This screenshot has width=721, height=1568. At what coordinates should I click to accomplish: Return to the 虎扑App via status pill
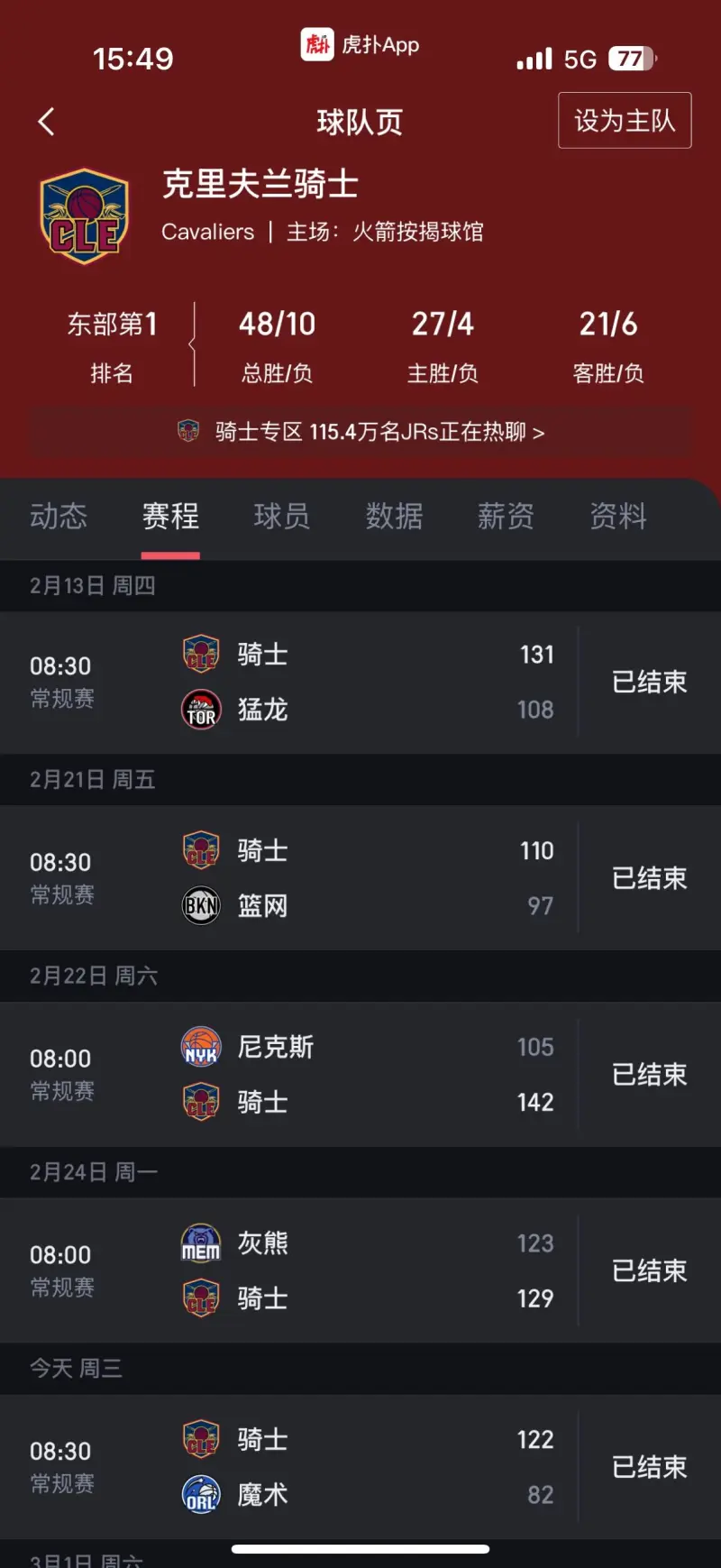click(360, 44)
